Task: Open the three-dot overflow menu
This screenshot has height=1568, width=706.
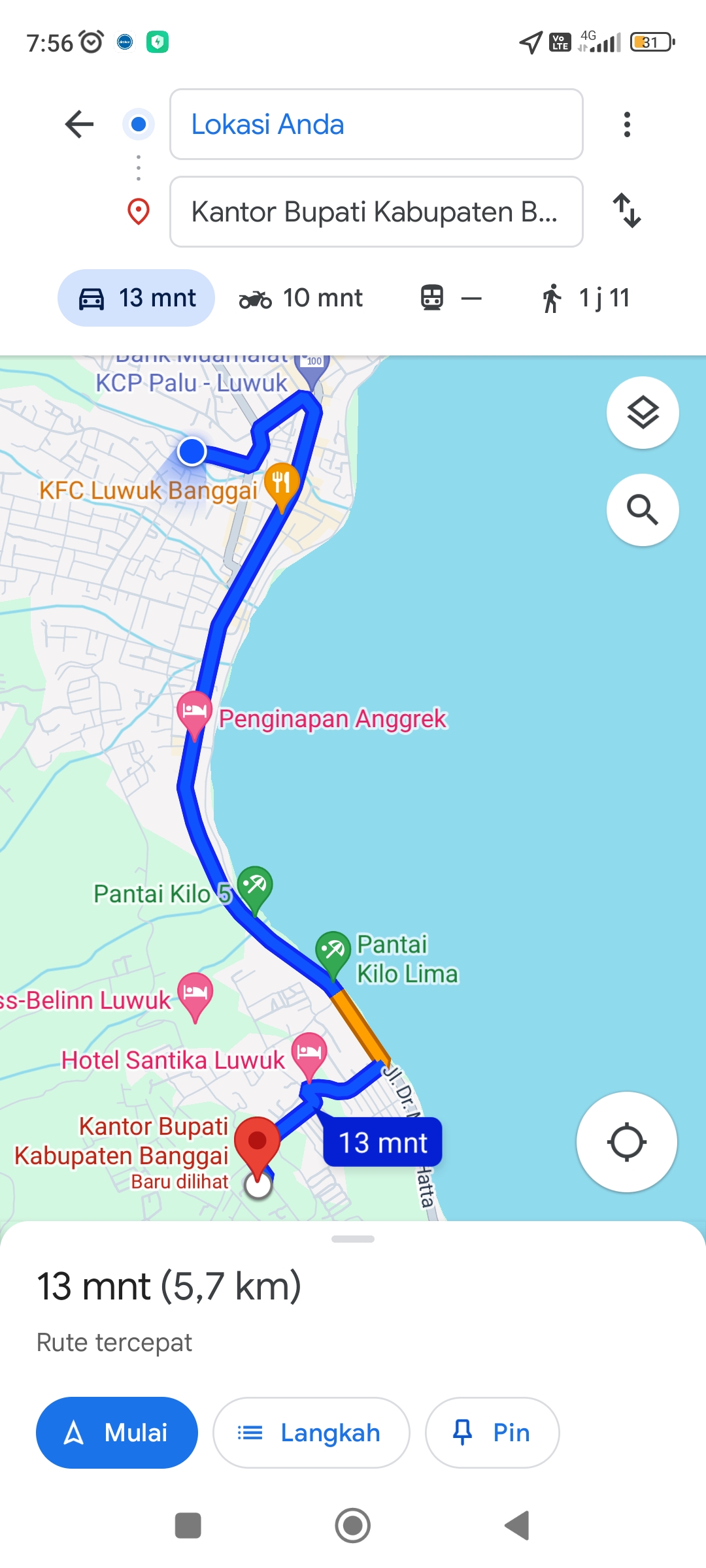Action: tap(627, 124)
